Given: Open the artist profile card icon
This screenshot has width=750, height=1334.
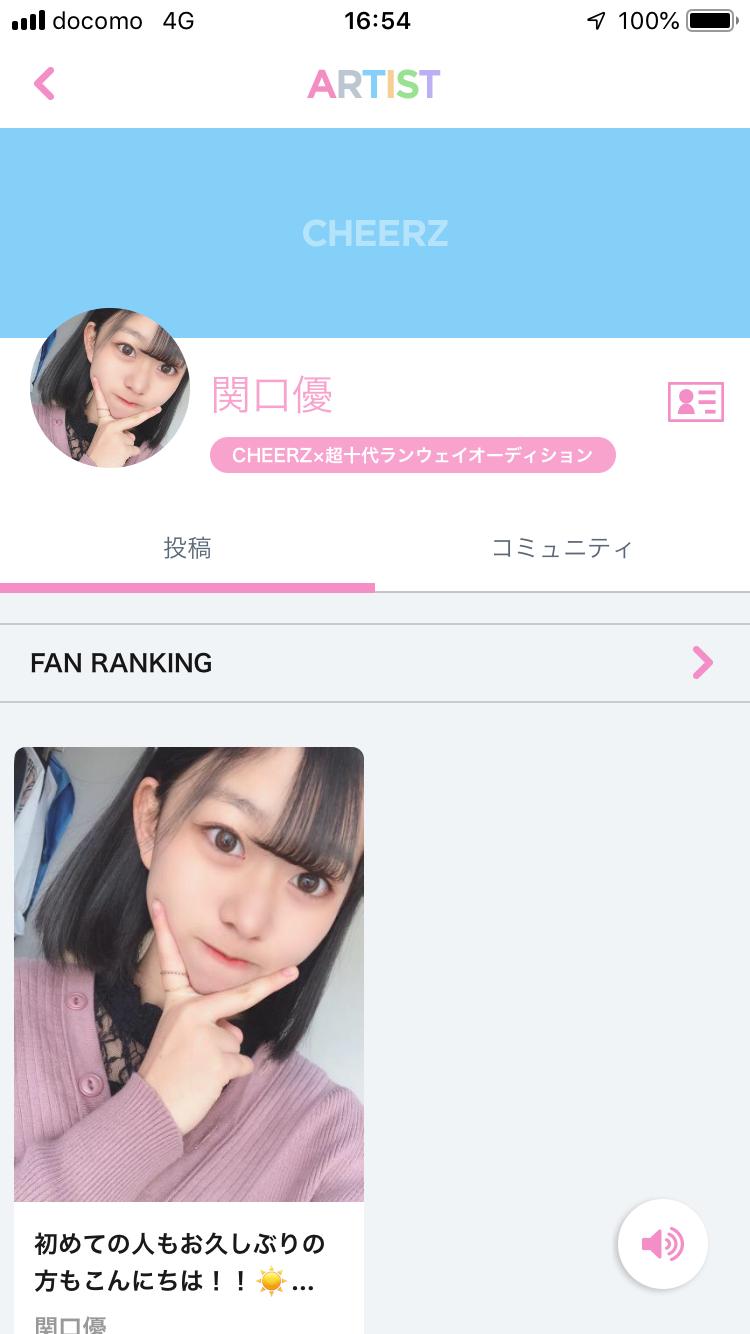Looking at the screenshot, I should 695,401.
